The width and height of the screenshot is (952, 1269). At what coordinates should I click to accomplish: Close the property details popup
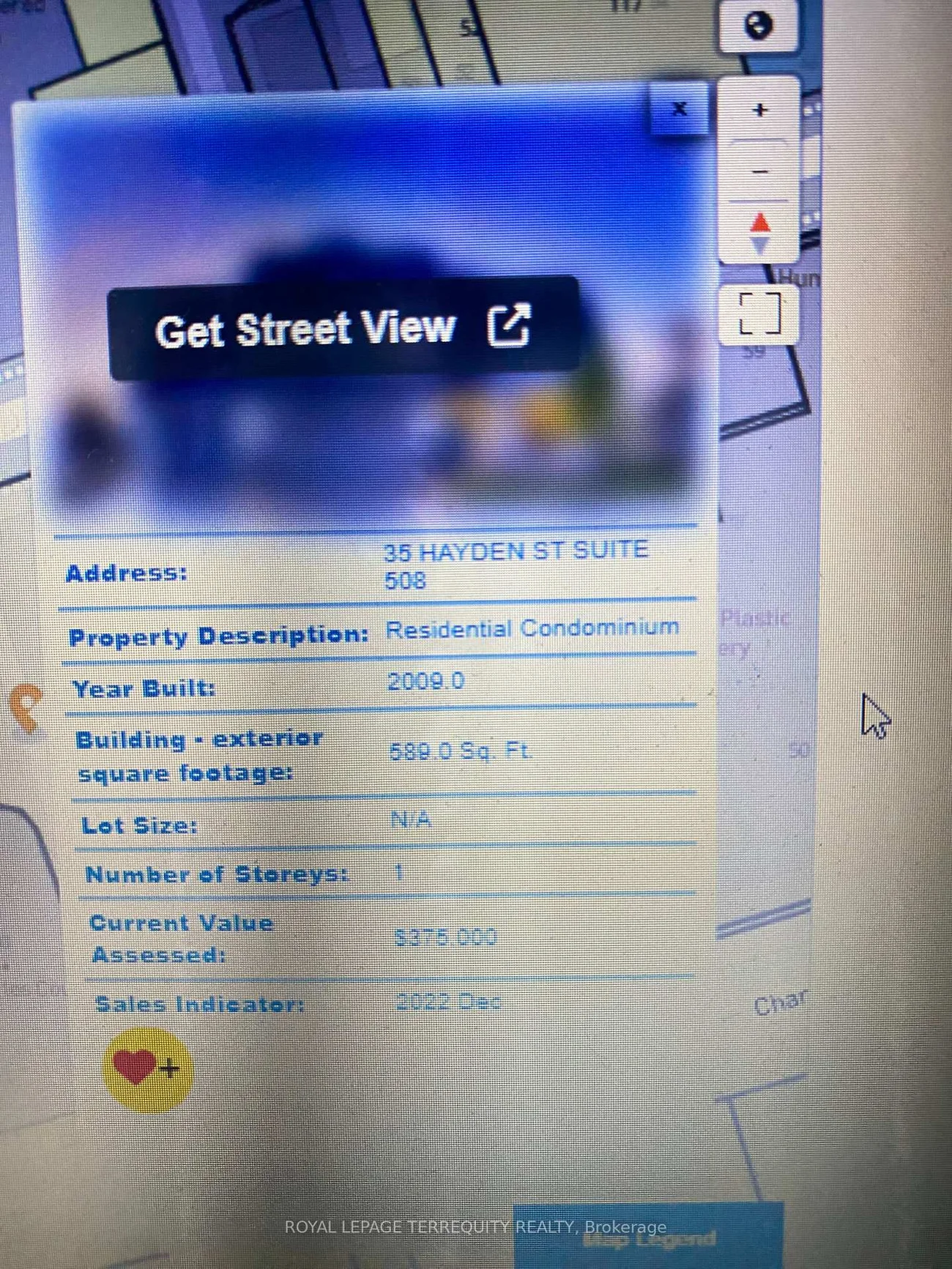(679, 109)
